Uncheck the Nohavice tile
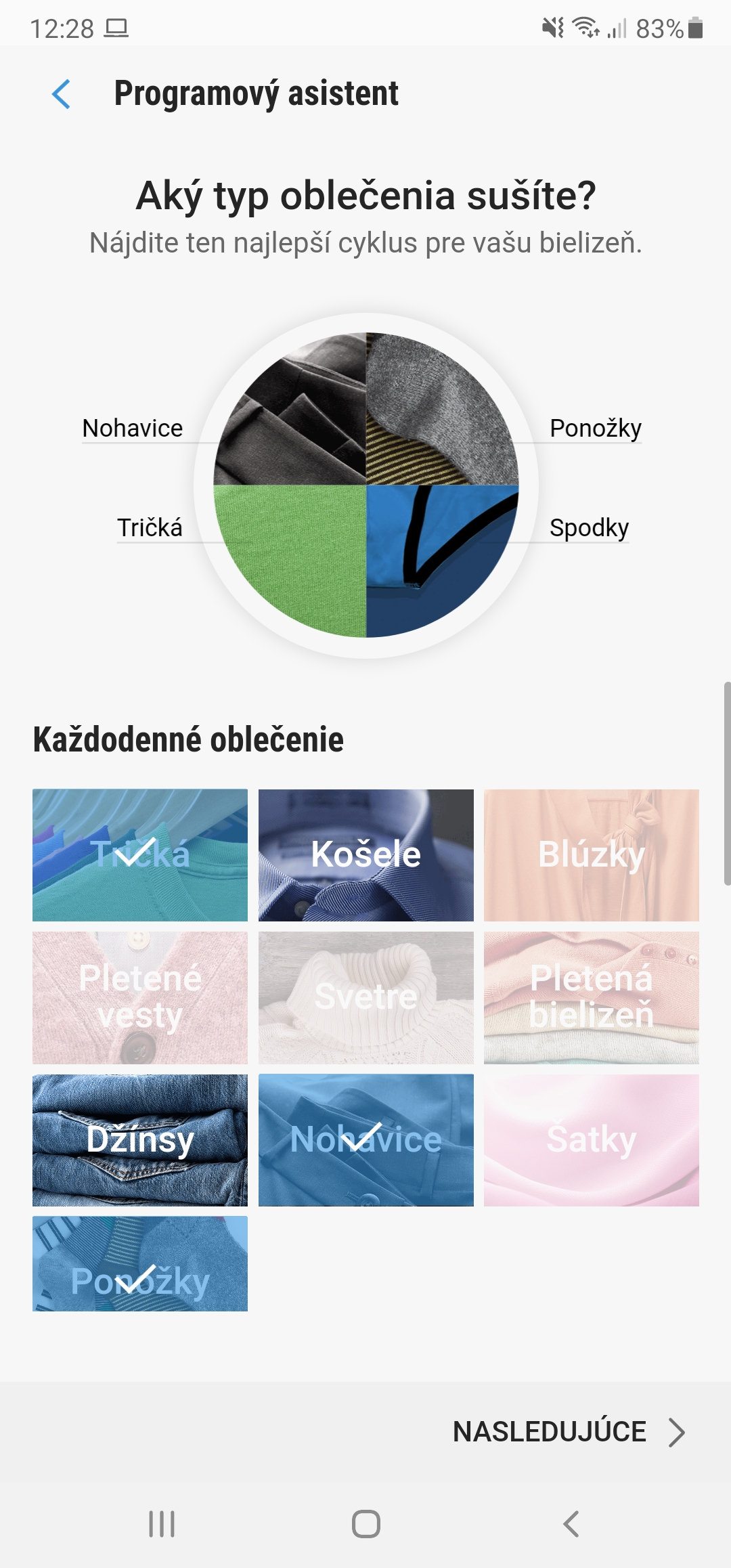Screen dimensions: 731x1568 [365, 1139]
